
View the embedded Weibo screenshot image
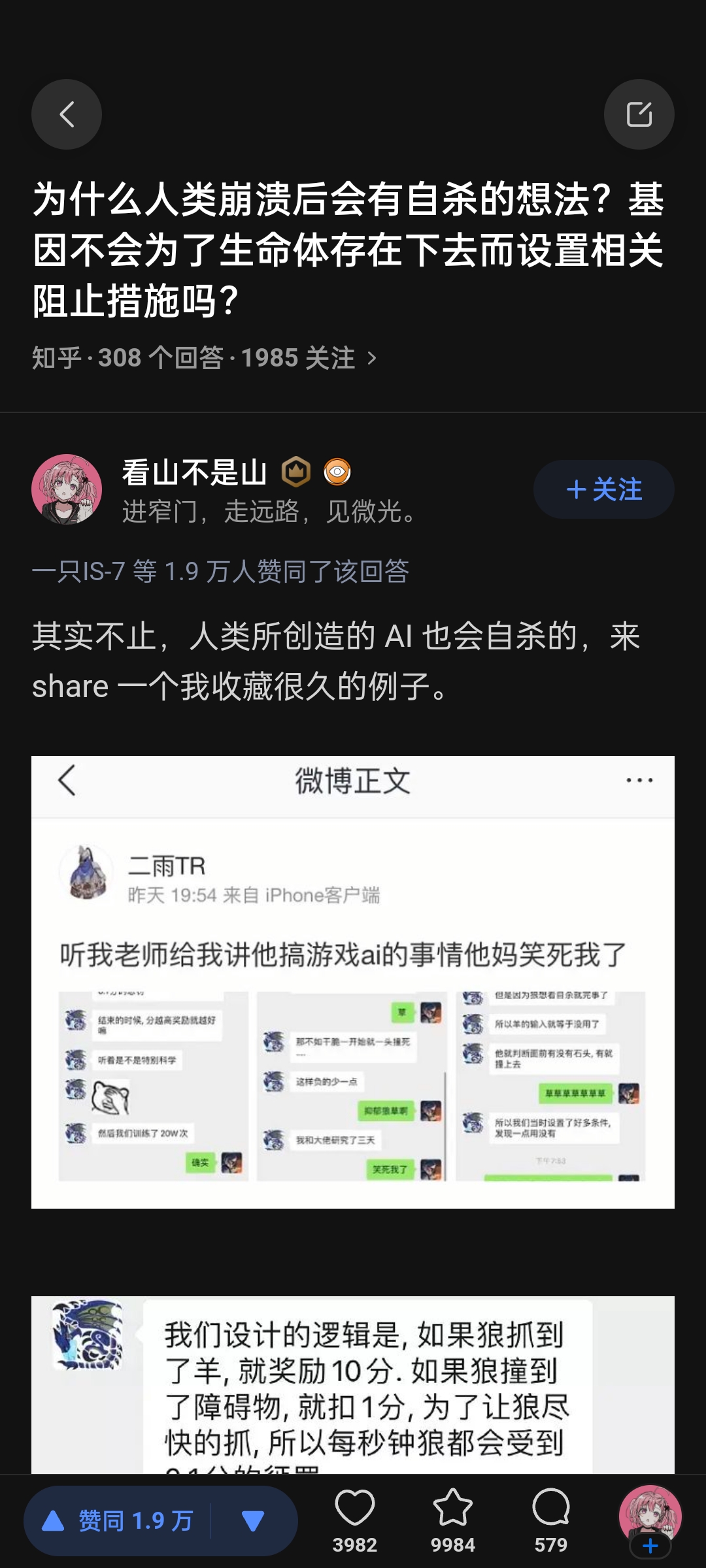click(353, 981)
